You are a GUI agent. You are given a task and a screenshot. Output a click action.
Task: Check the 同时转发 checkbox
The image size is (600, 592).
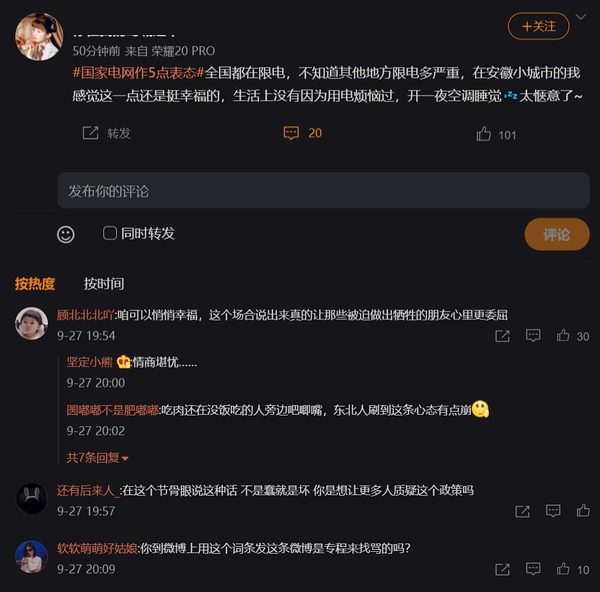tap(110, 233)
